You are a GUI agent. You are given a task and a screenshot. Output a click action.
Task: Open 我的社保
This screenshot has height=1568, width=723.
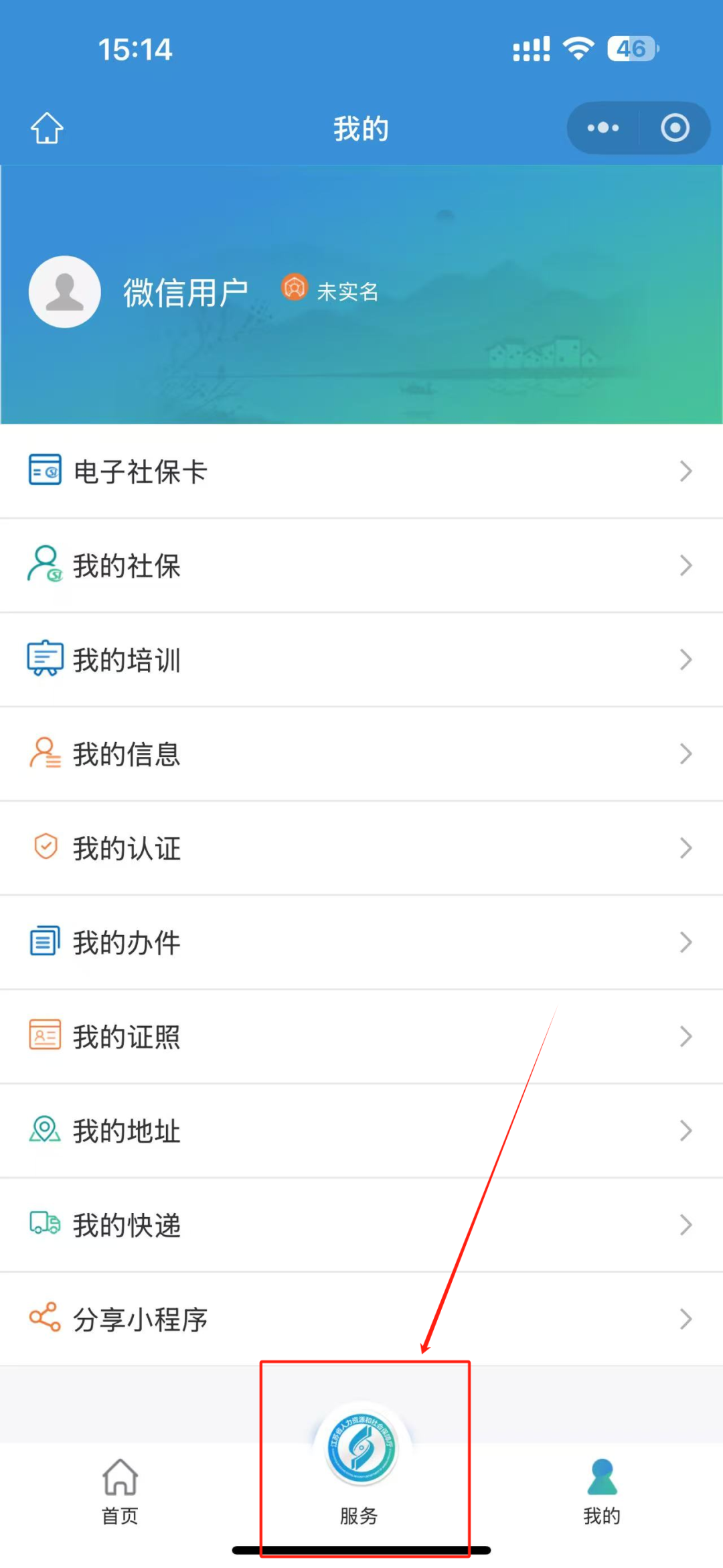click(x=361, y=566)
